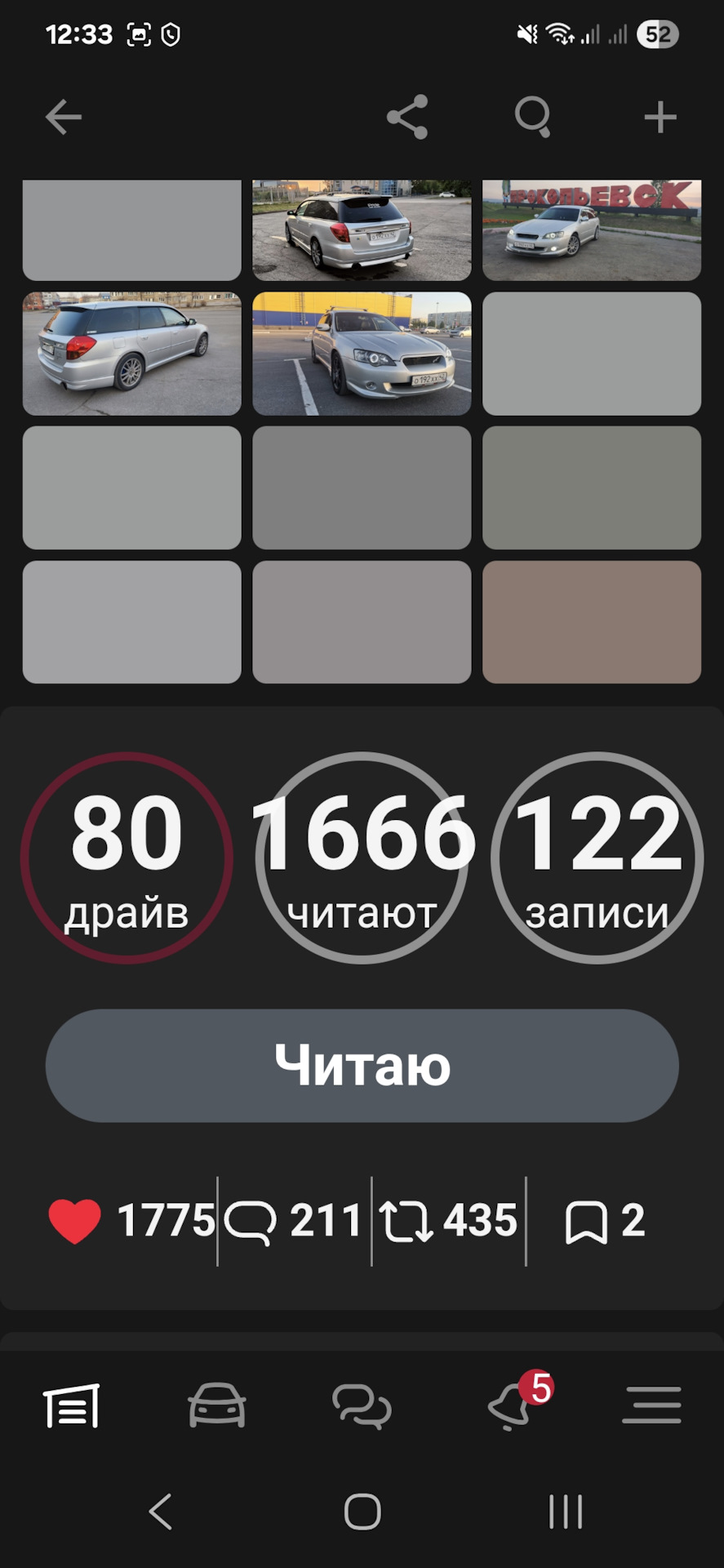Open the 211 comments
The height and width of the screenshot is (1568, 724).
(x=294, y=1221)
